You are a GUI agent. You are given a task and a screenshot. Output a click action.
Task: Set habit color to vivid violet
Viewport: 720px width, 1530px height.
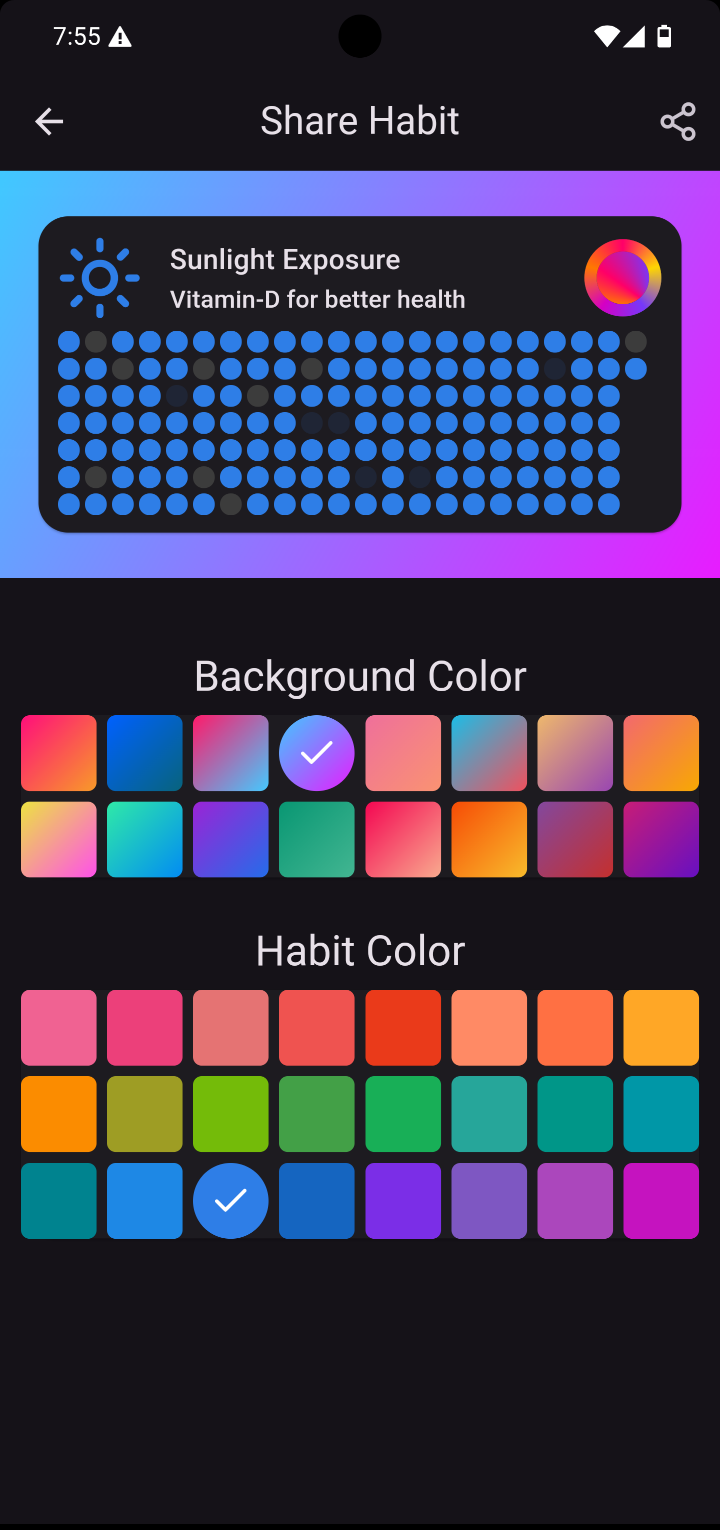click(x=403, y=1200)
